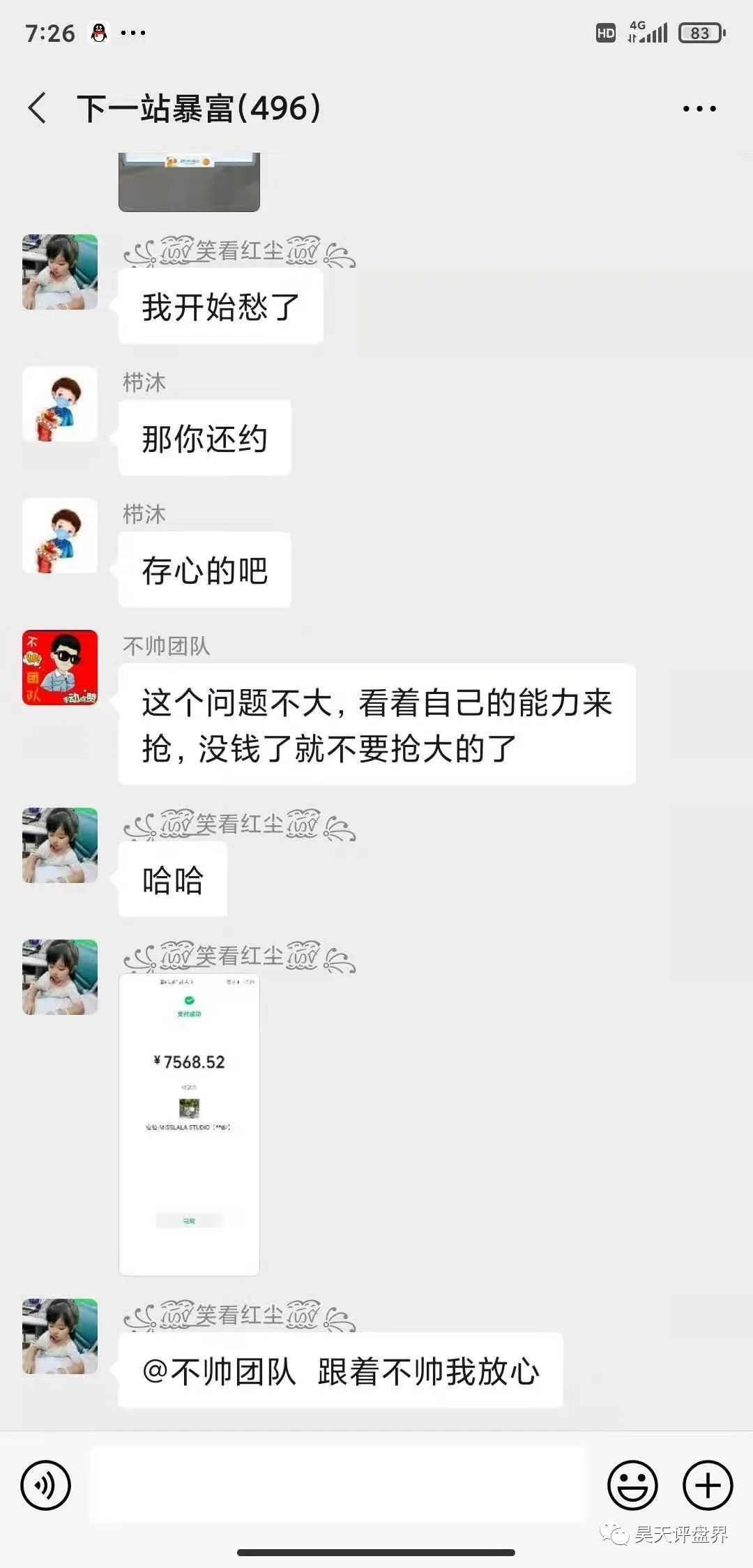
Task: Open the group chat overflow menu
Action: 699,109
